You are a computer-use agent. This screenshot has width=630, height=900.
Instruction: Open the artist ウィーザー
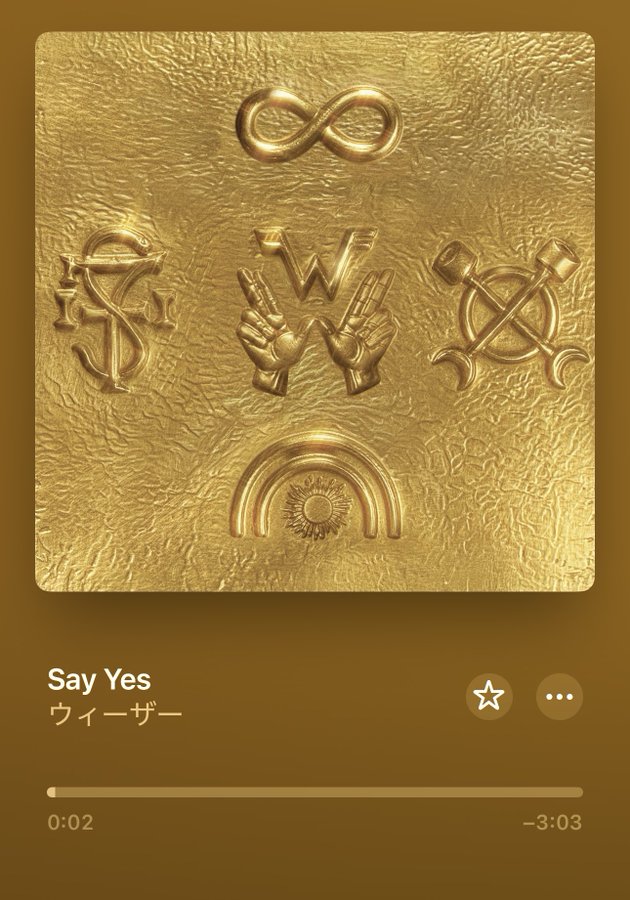pos(115,715)
